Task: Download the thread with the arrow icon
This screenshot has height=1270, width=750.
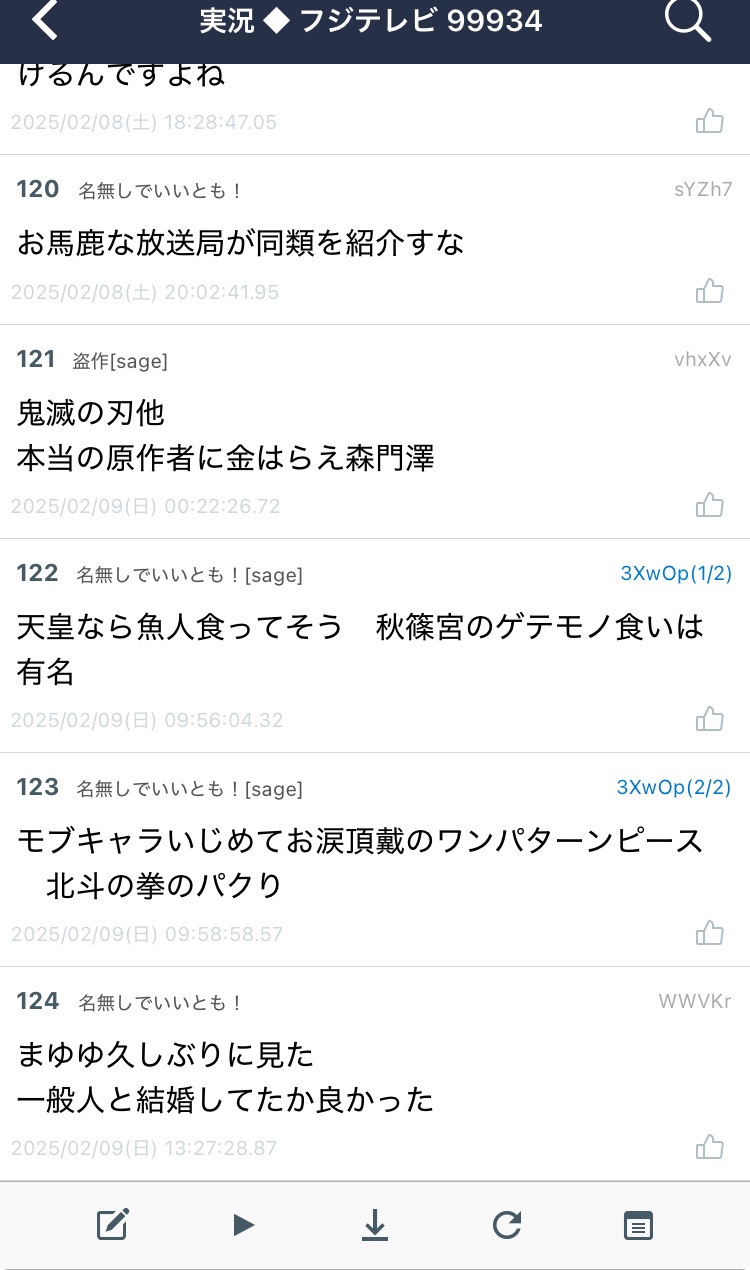Action: coord(375,1225)
